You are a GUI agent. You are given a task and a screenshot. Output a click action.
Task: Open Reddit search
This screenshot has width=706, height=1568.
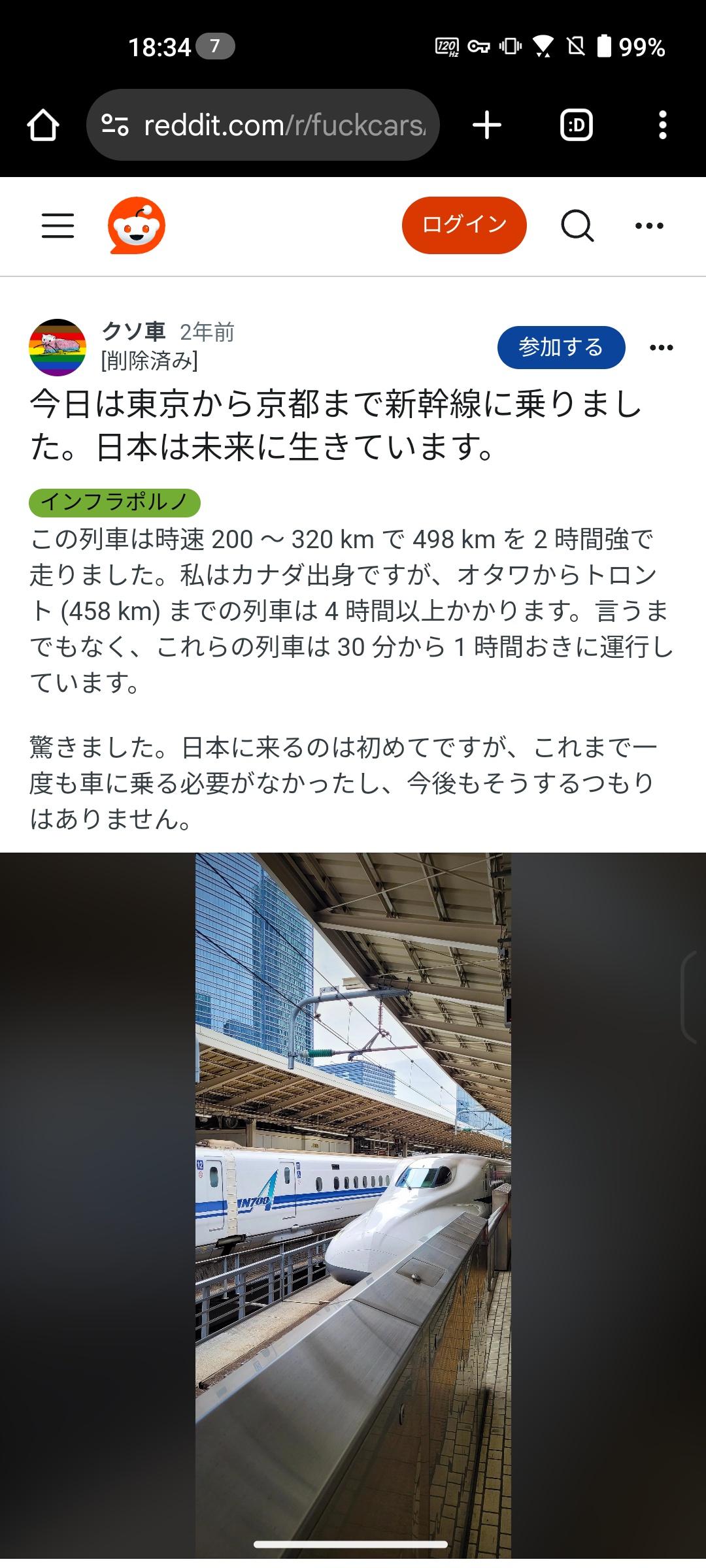click(x=577, y=225)
